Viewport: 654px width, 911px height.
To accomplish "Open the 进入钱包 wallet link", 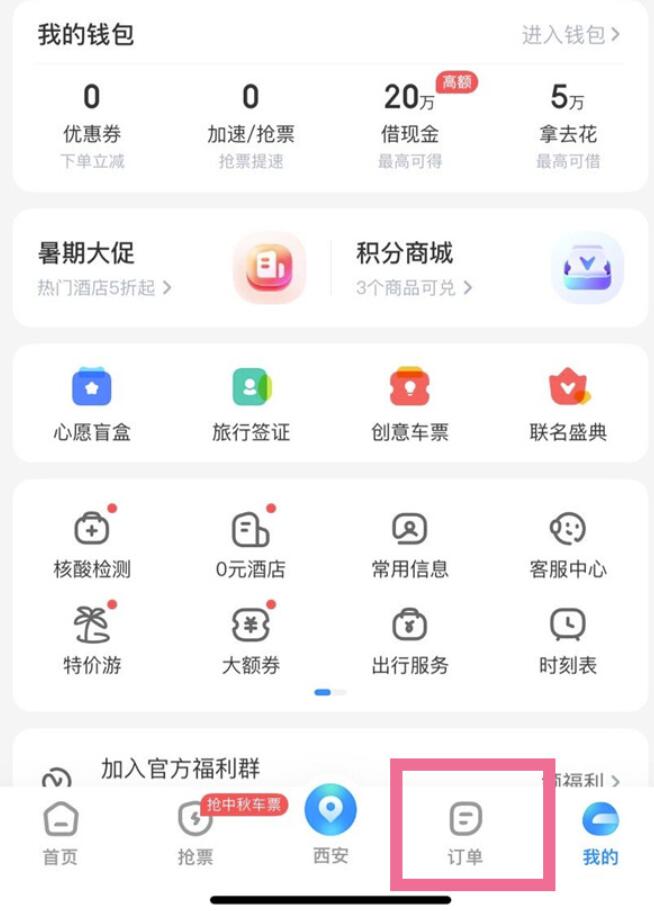I will coord(570,35).
